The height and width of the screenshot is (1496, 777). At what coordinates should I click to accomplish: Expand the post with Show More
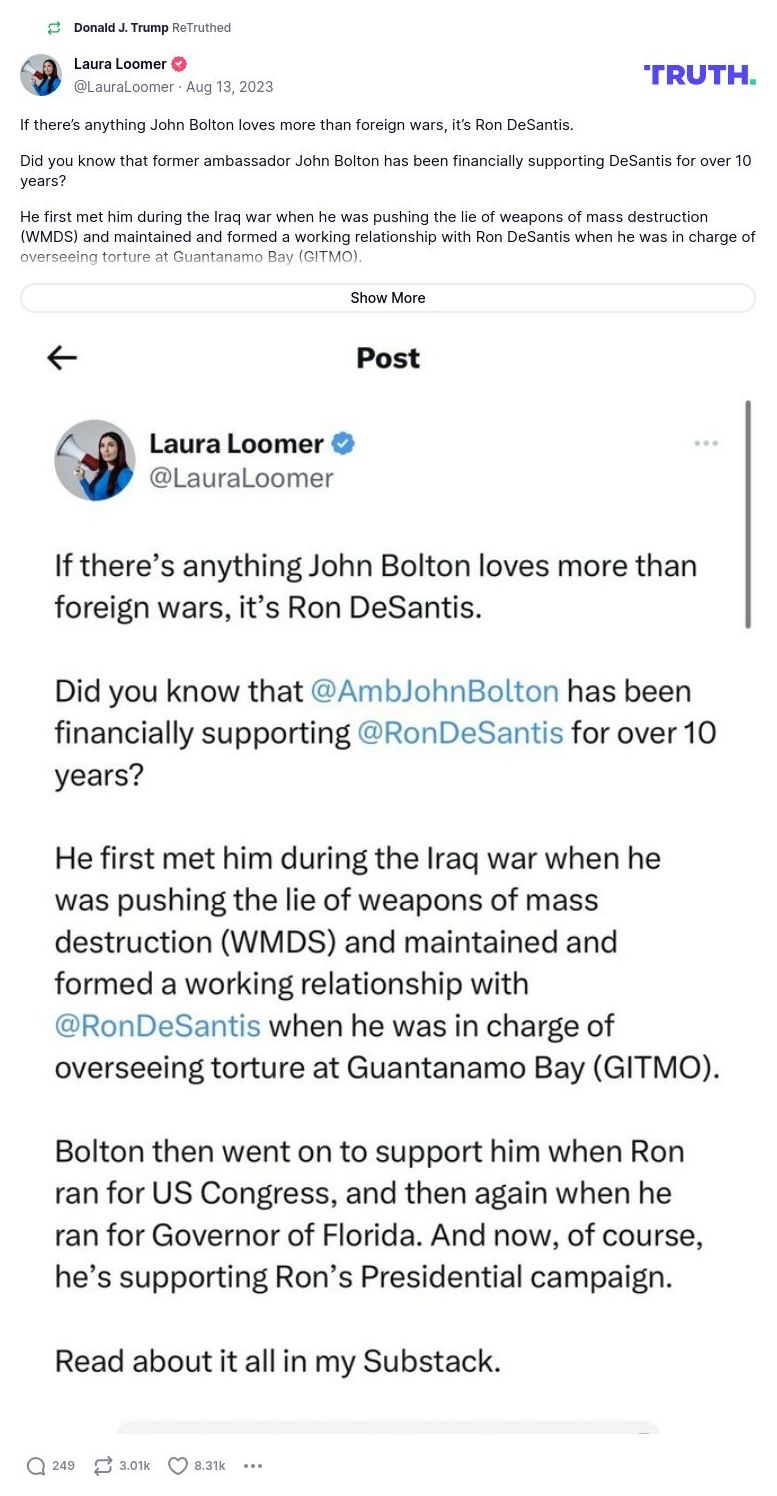coord(388,298)
